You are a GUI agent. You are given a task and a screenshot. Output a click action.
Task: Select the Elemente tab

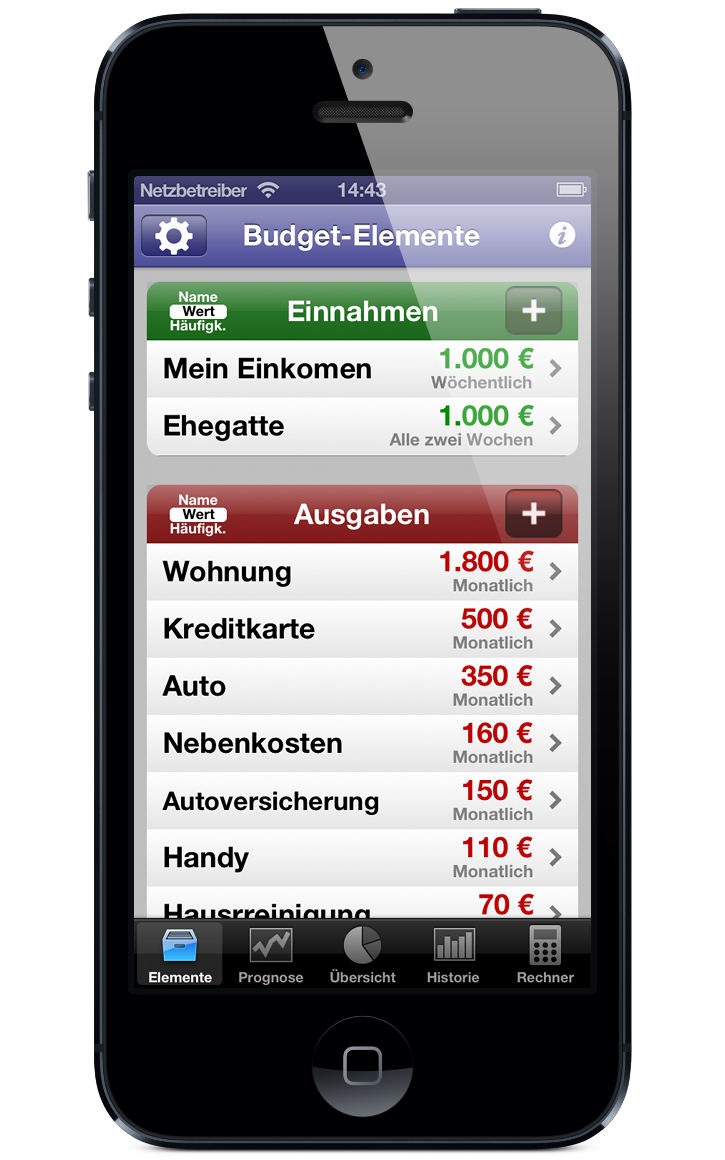tap(180, 955)
